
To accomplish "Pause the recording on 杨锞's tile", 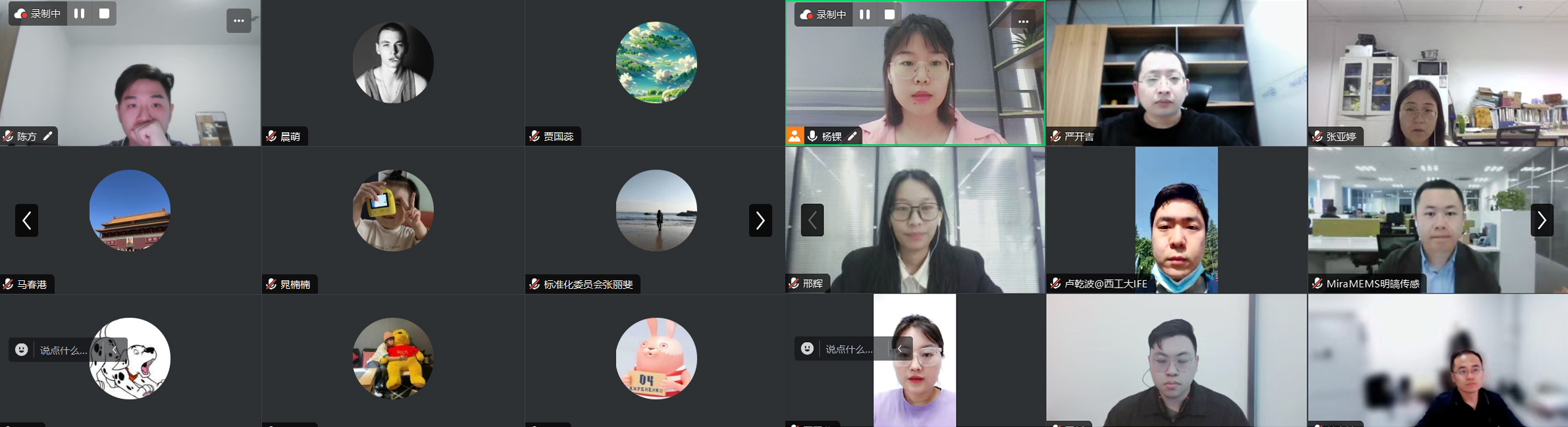I will click(865, 14).
